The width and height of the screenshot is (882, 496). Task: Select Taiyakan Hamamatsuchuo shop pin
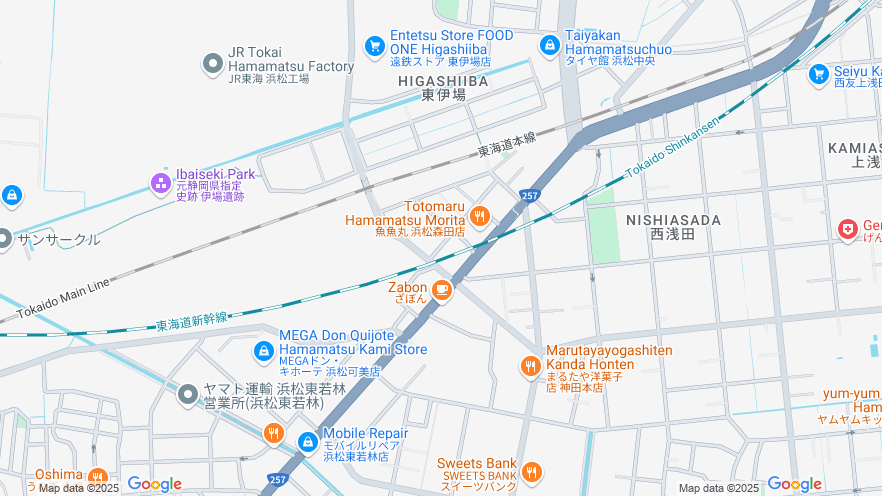click(x=550, y=46)
